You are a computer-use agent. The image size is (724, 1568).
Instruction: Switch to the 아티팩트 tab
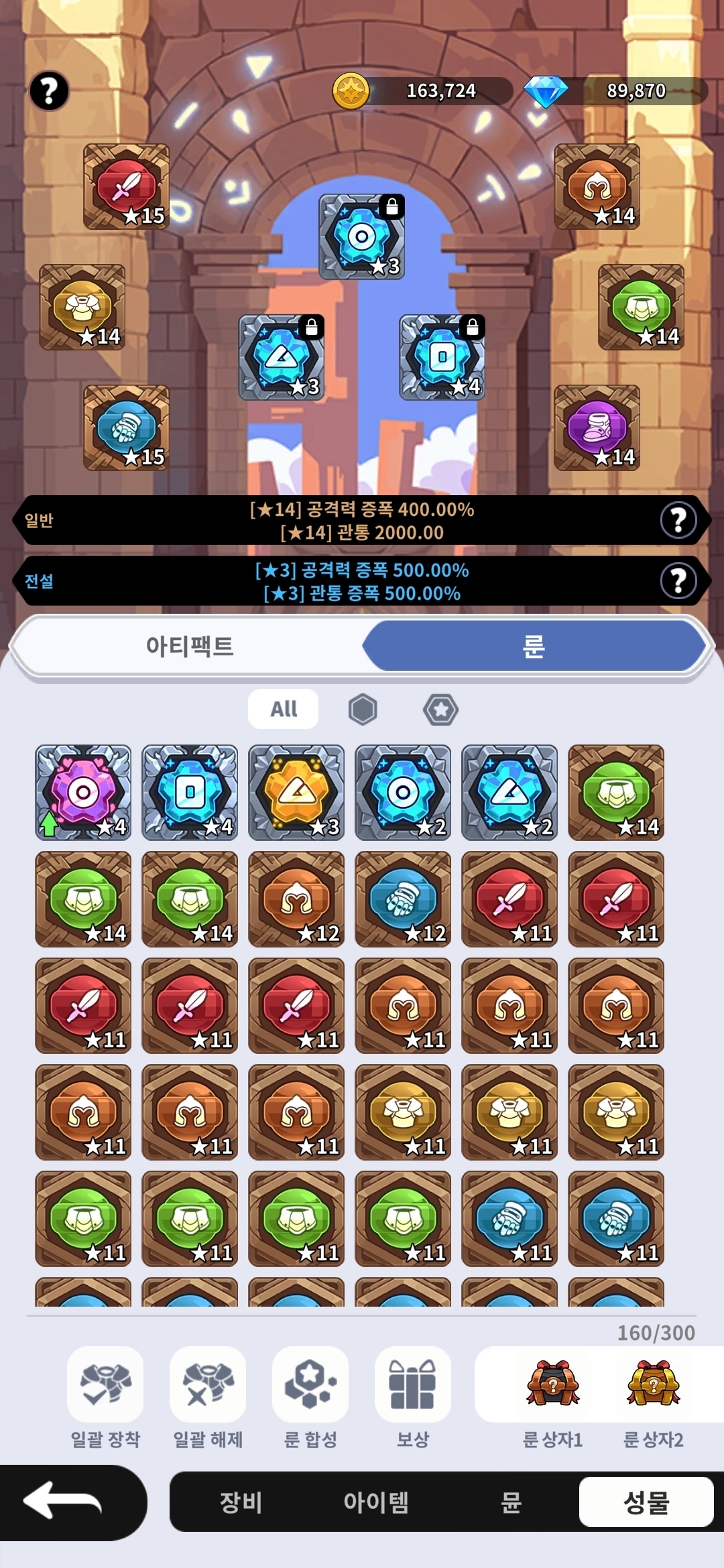pyautogui.click(x=190, y=647)
